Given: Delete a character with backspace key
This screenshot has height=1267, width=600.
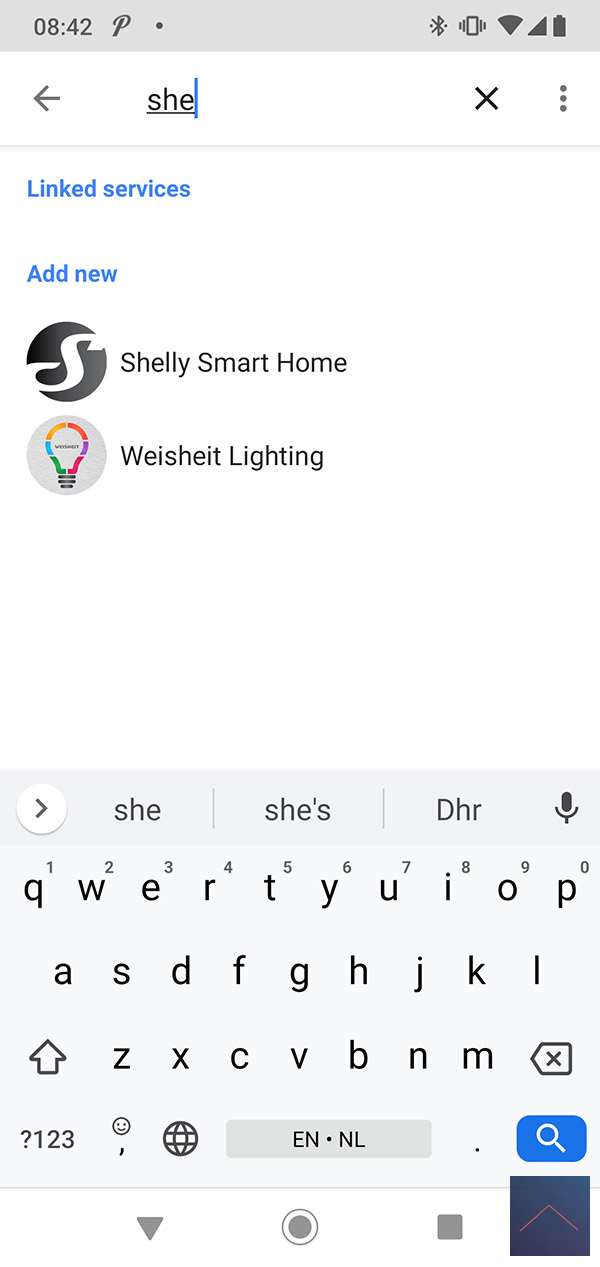Looking at the screenshot, I should tap(551, 1058).
